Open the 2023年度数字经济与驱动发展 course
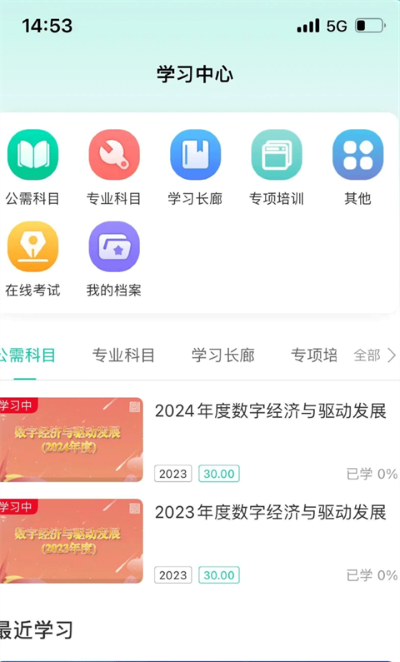This screenshot has width=400, height=662. click(199, 541)
